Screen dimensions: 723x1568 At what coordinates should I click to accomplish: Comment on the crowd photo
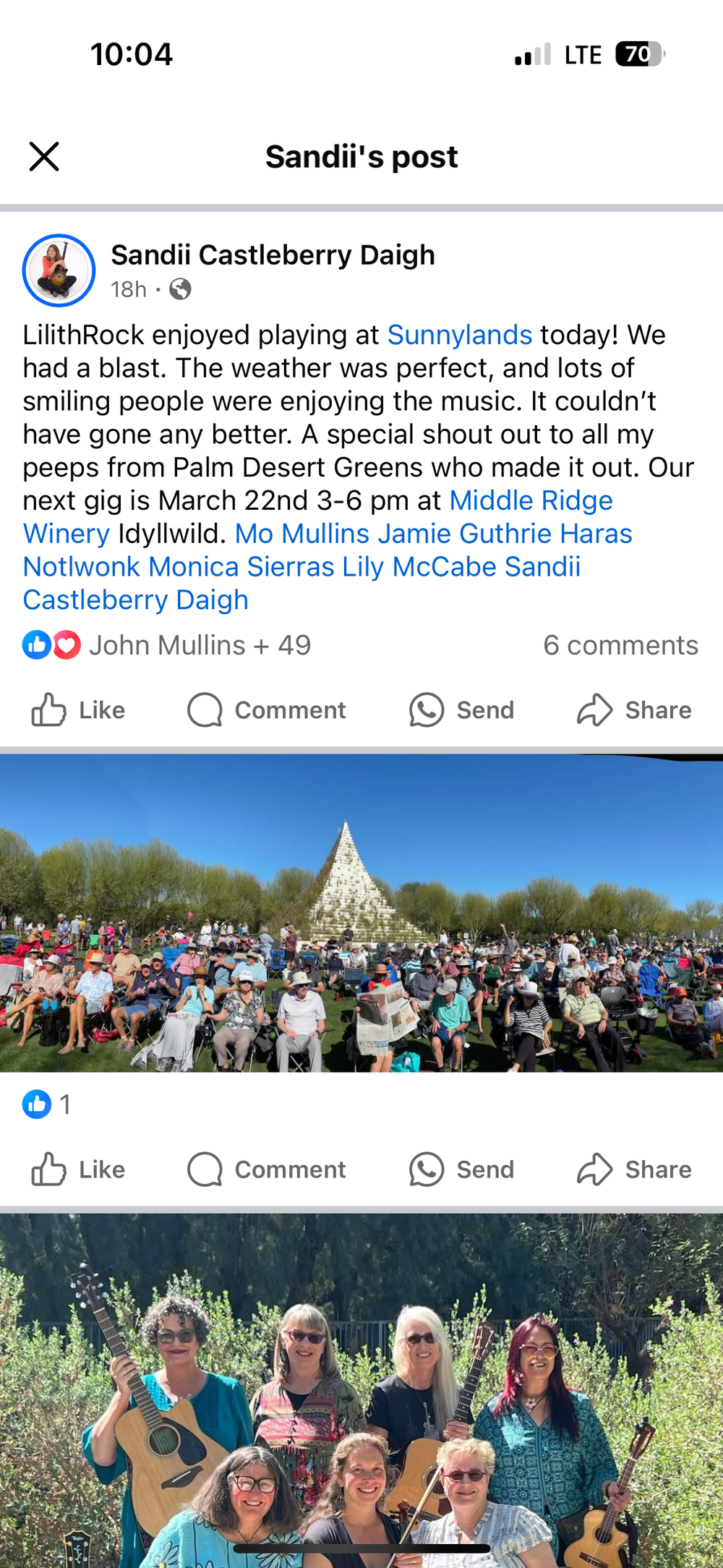pyautogui.click(x=267, y=1169)
